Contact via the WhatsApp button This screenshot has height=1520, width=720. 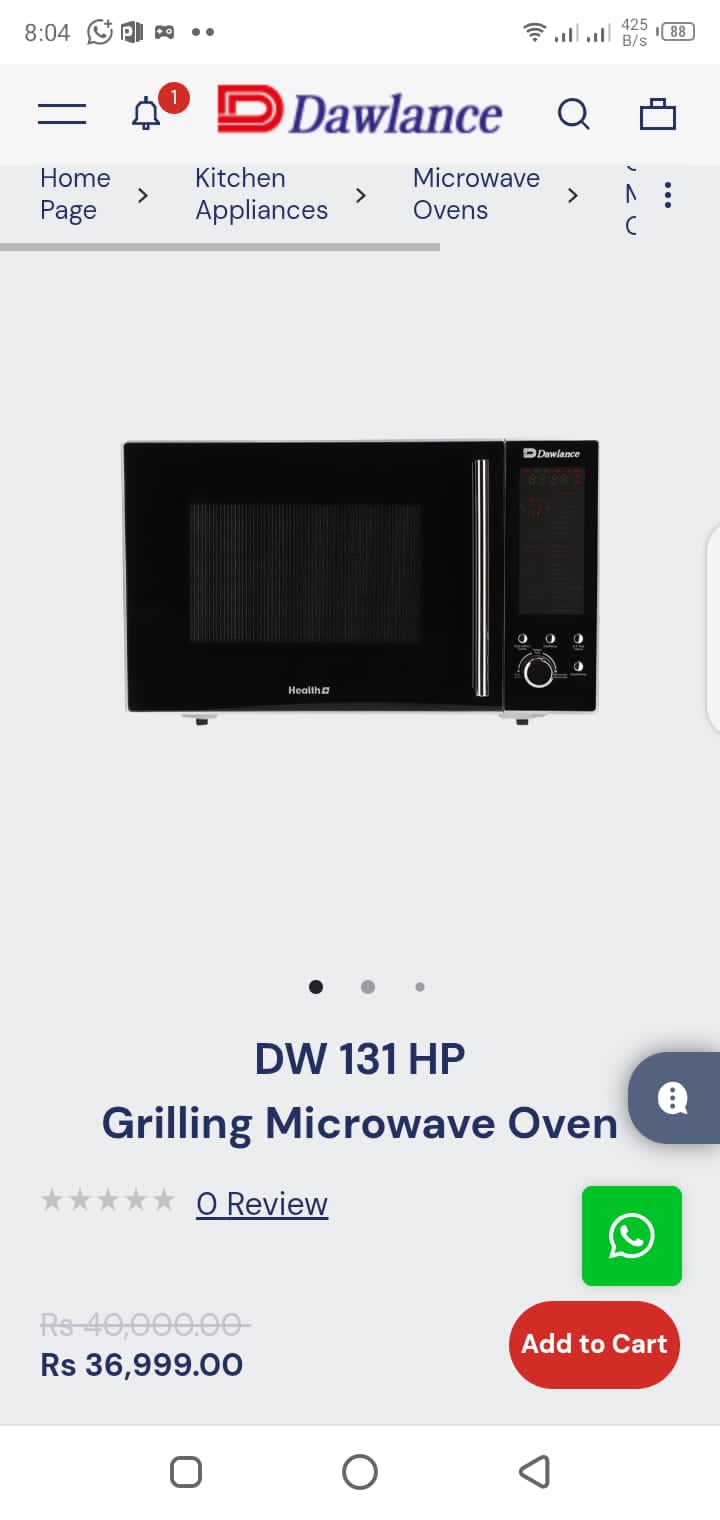point(632,1236)
